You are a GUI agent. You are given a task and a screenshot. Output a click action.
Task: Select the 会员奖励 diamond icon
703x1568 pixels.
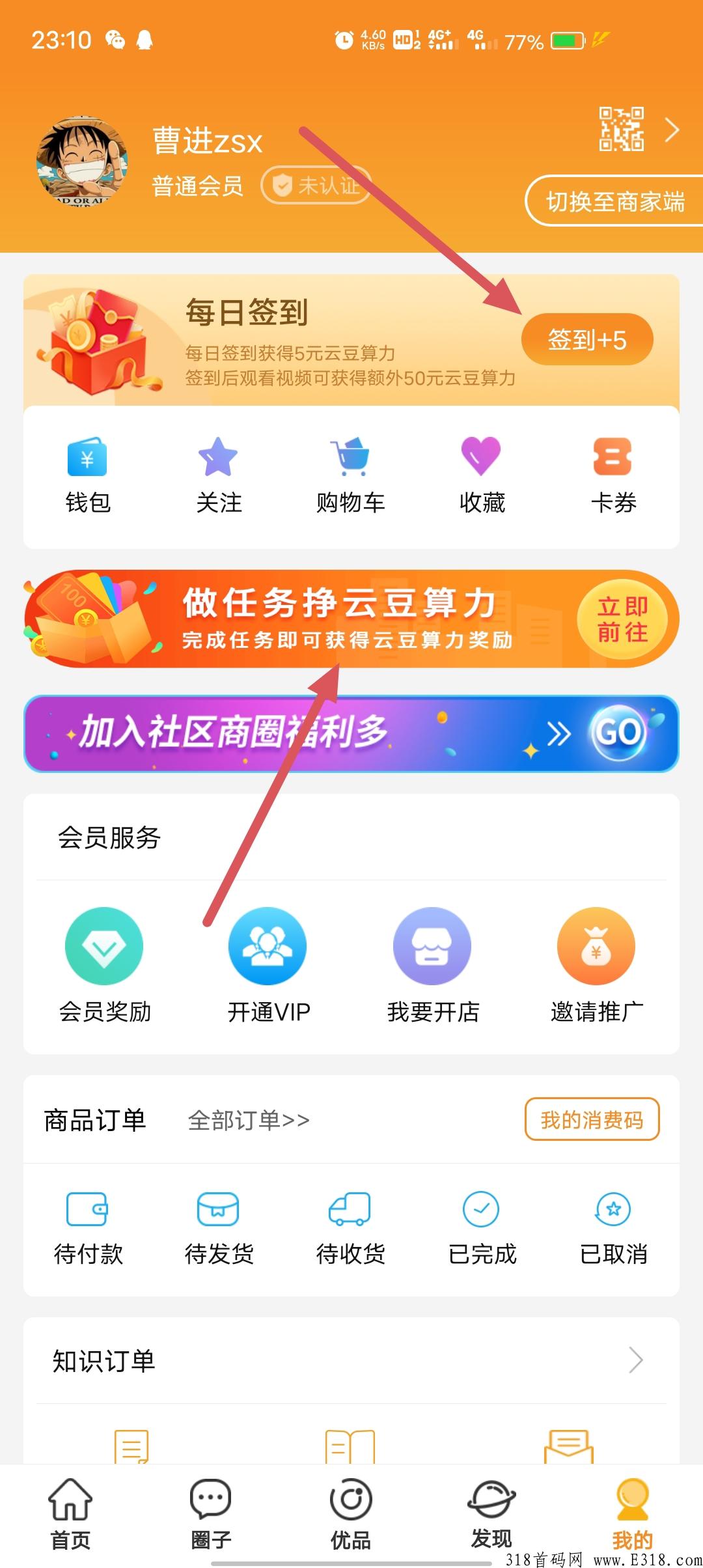pos(104,946)
